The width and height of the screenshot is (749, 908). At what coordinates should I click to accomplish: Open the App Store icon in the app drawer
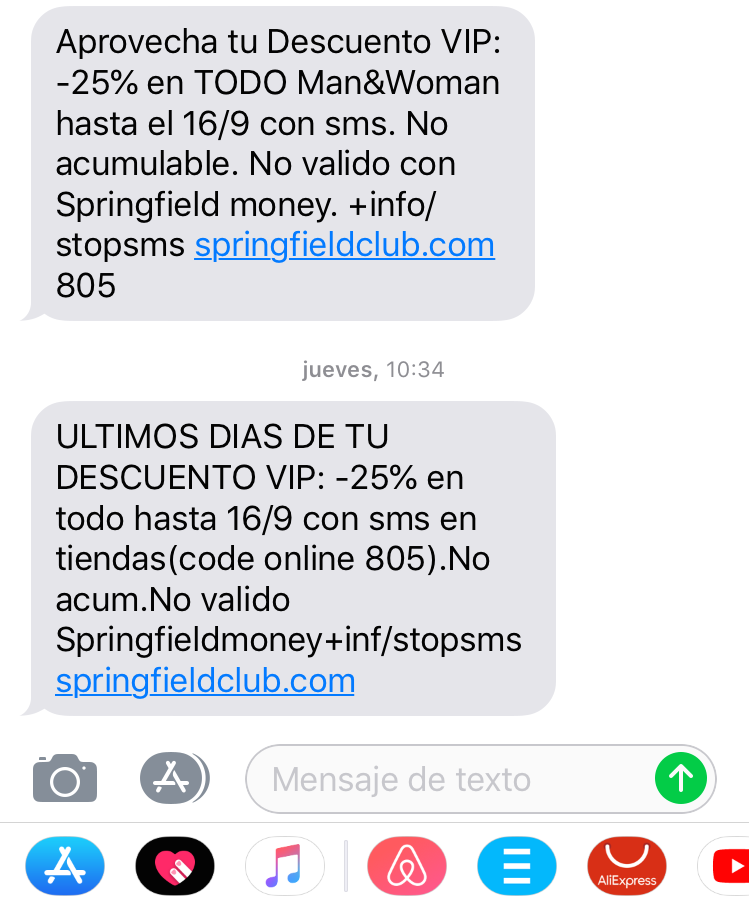pos(64,866)
